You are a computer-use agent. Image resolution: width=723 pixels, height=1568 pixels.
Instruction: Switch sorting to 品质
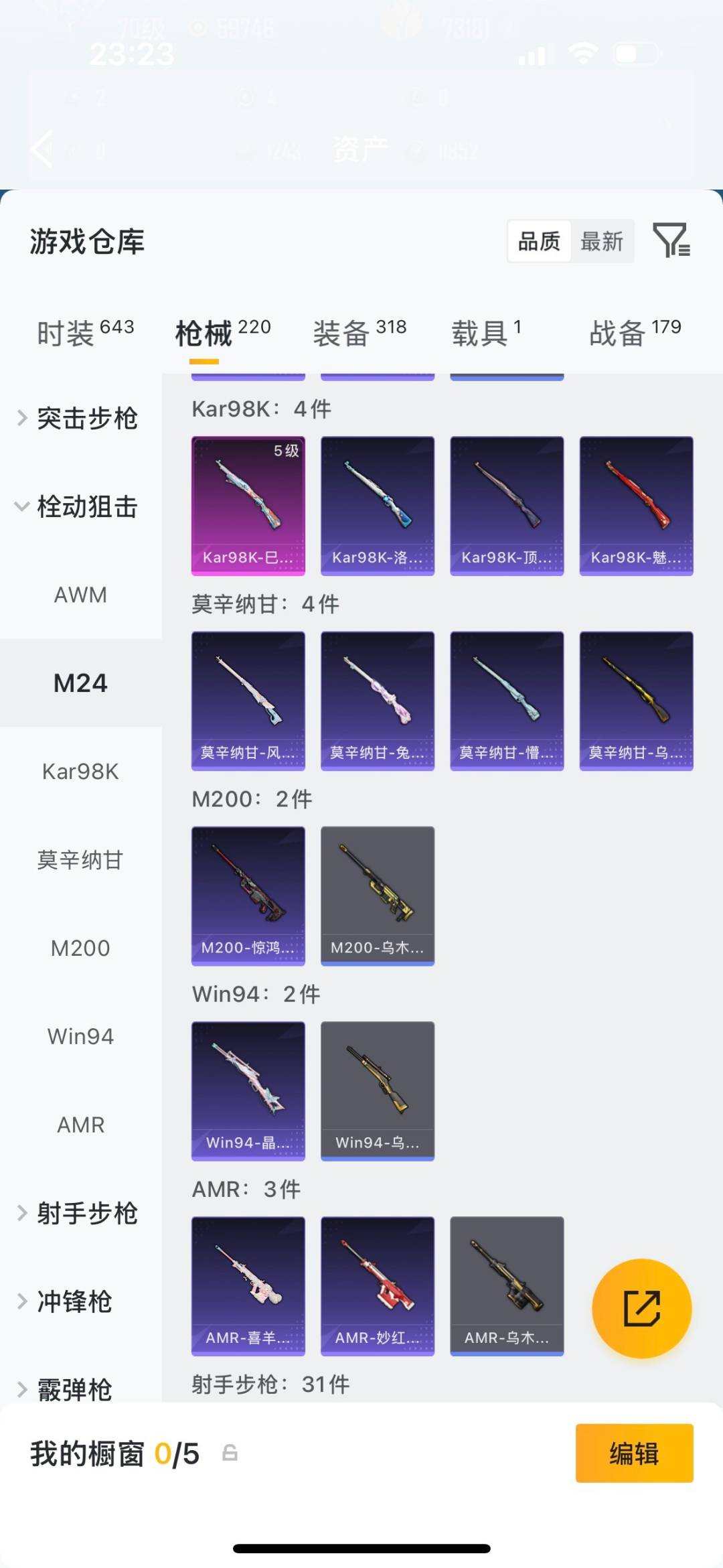pyautogui.click(x=540, y=242)
